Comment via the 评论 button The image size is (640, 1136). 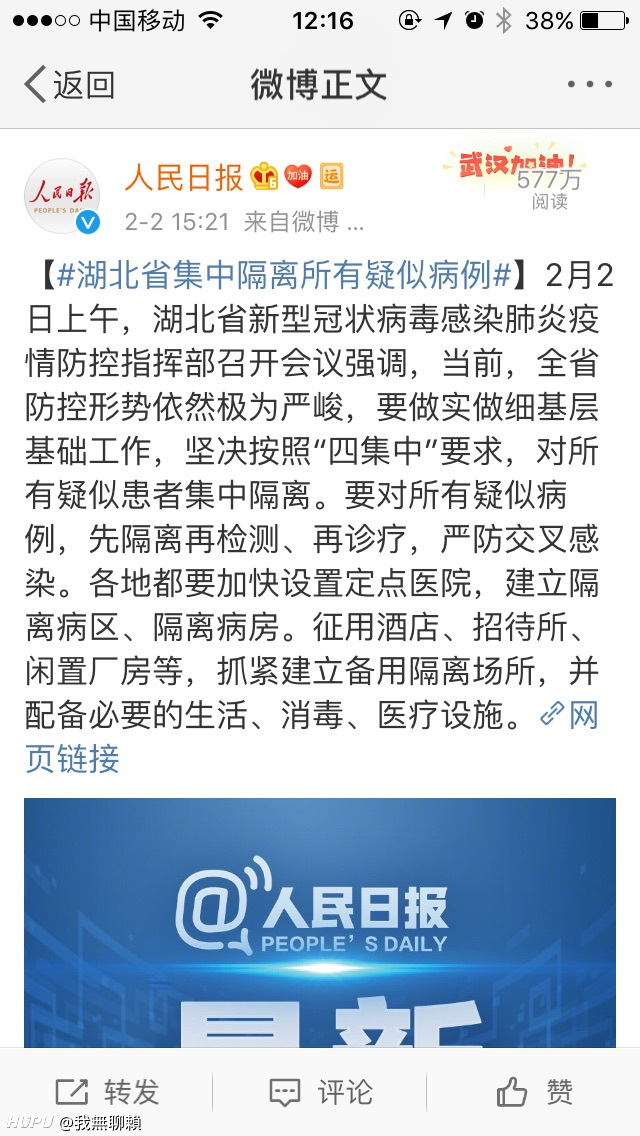(x=320, y=1092)
